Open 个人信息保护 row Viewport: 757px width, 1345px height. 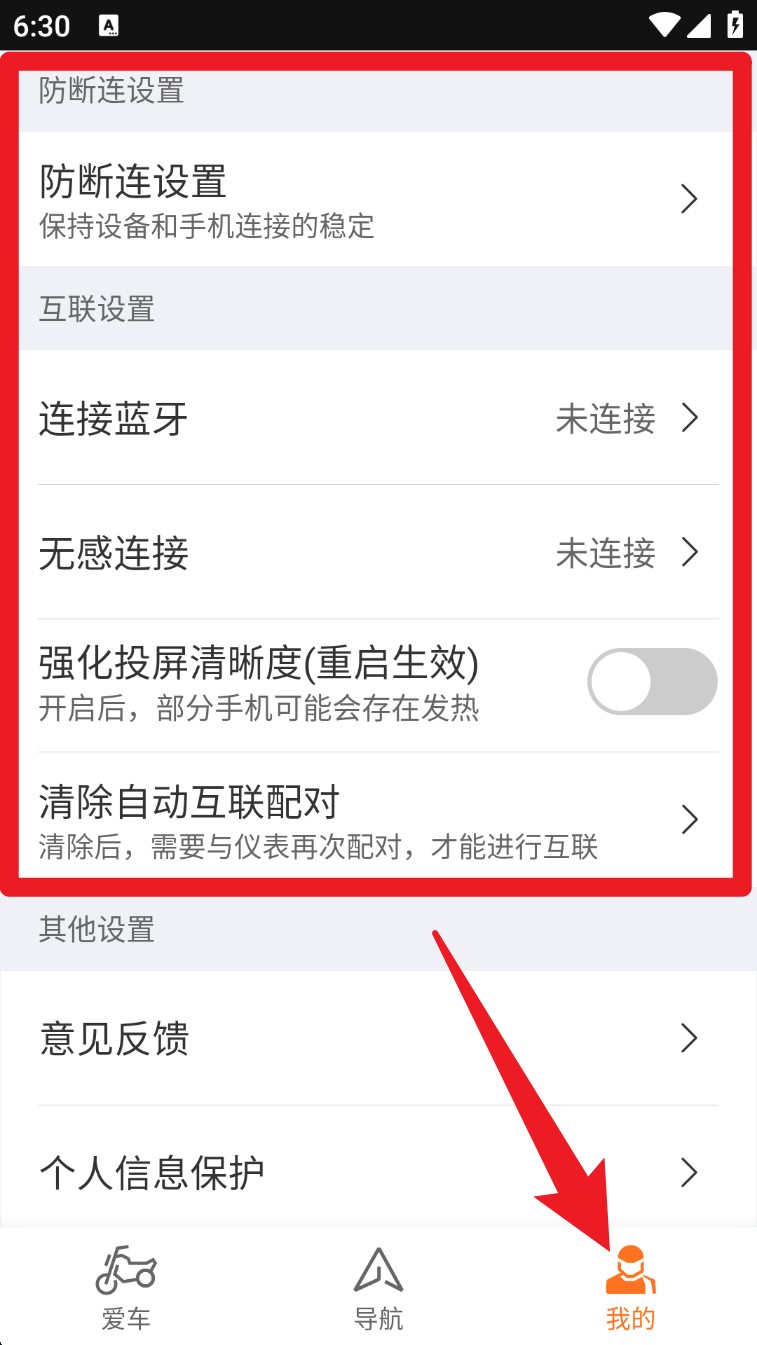(378, 1171)
